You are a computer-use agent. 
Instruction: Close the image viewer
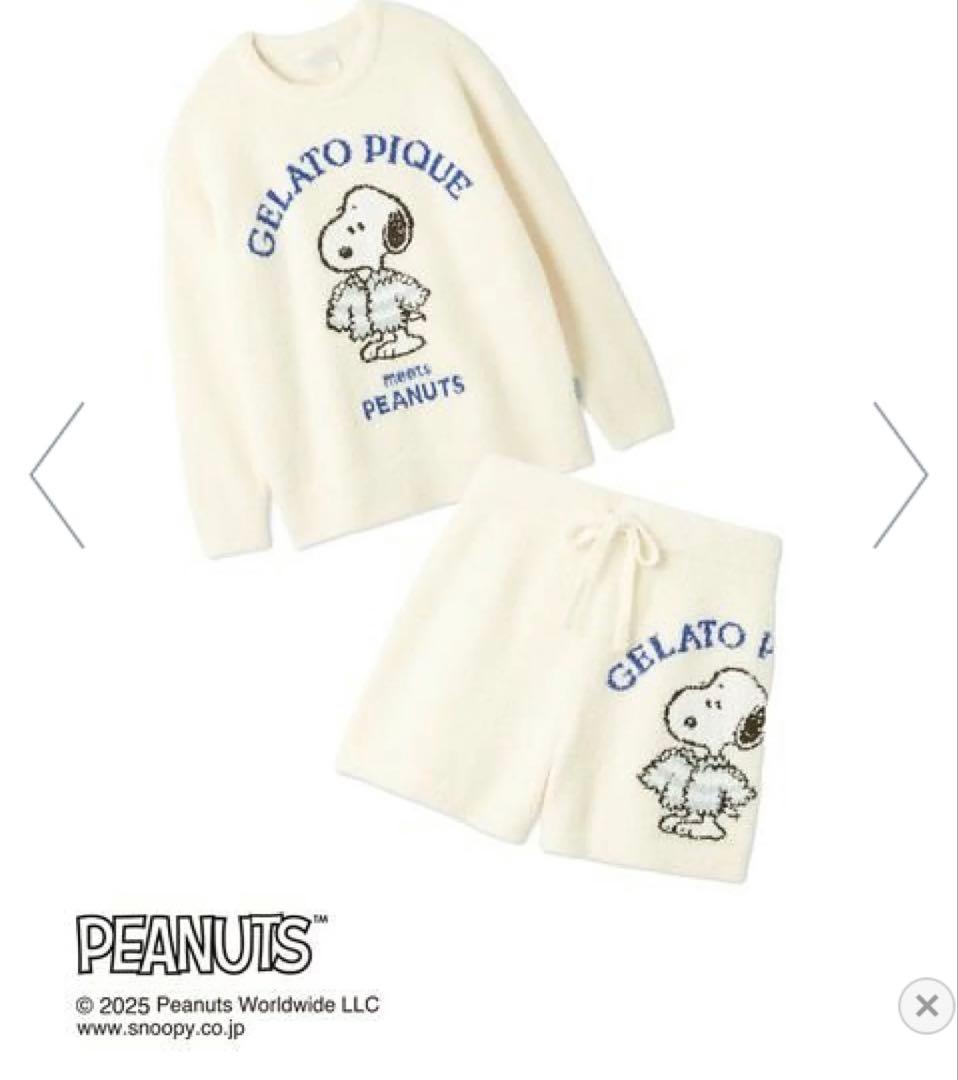926,1005
